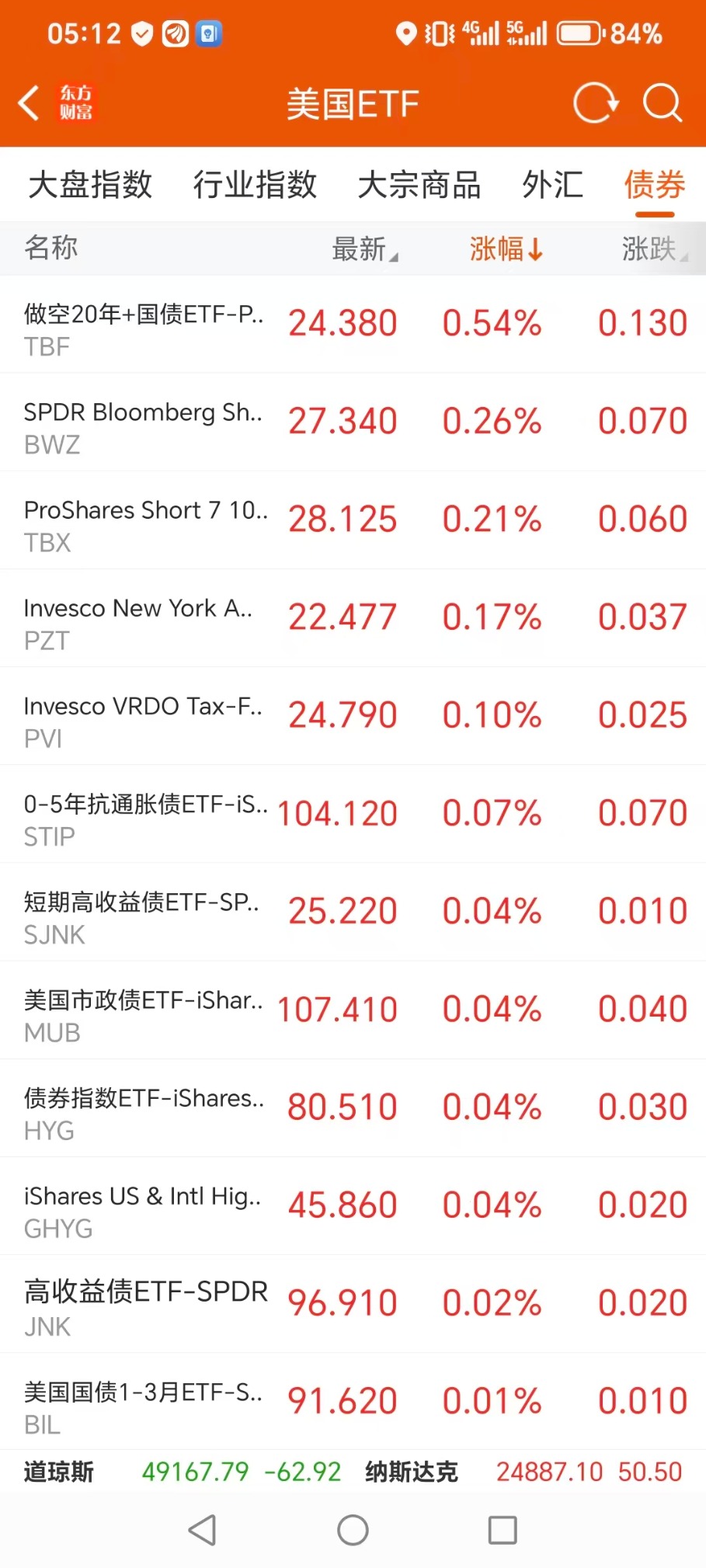The image size is (706, 1568).
Task: Open the TBF ETF quote row
Action: point(353,325)
